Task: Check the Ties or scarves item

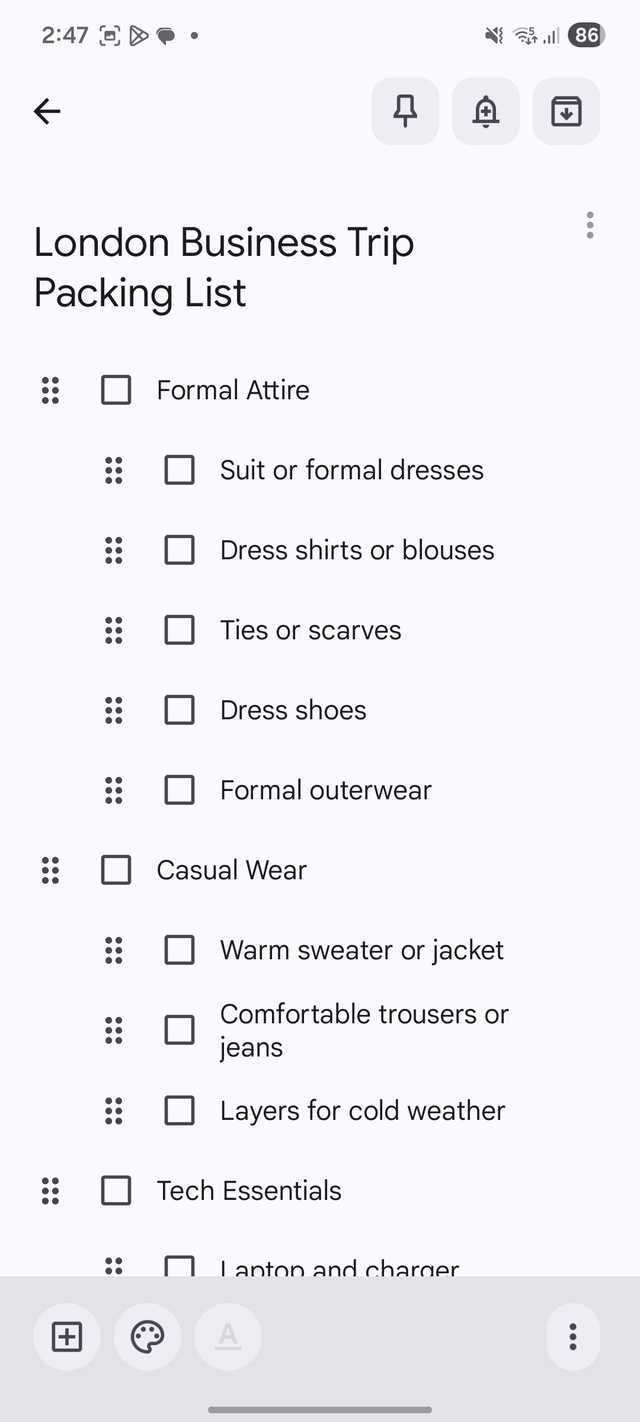Action: (x=179, y=630)
